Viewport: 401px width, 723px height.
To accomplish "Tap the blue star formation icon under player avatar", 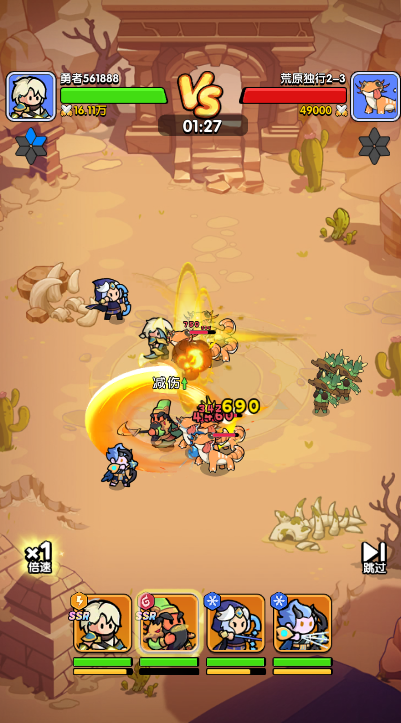I will coord(31,146).
